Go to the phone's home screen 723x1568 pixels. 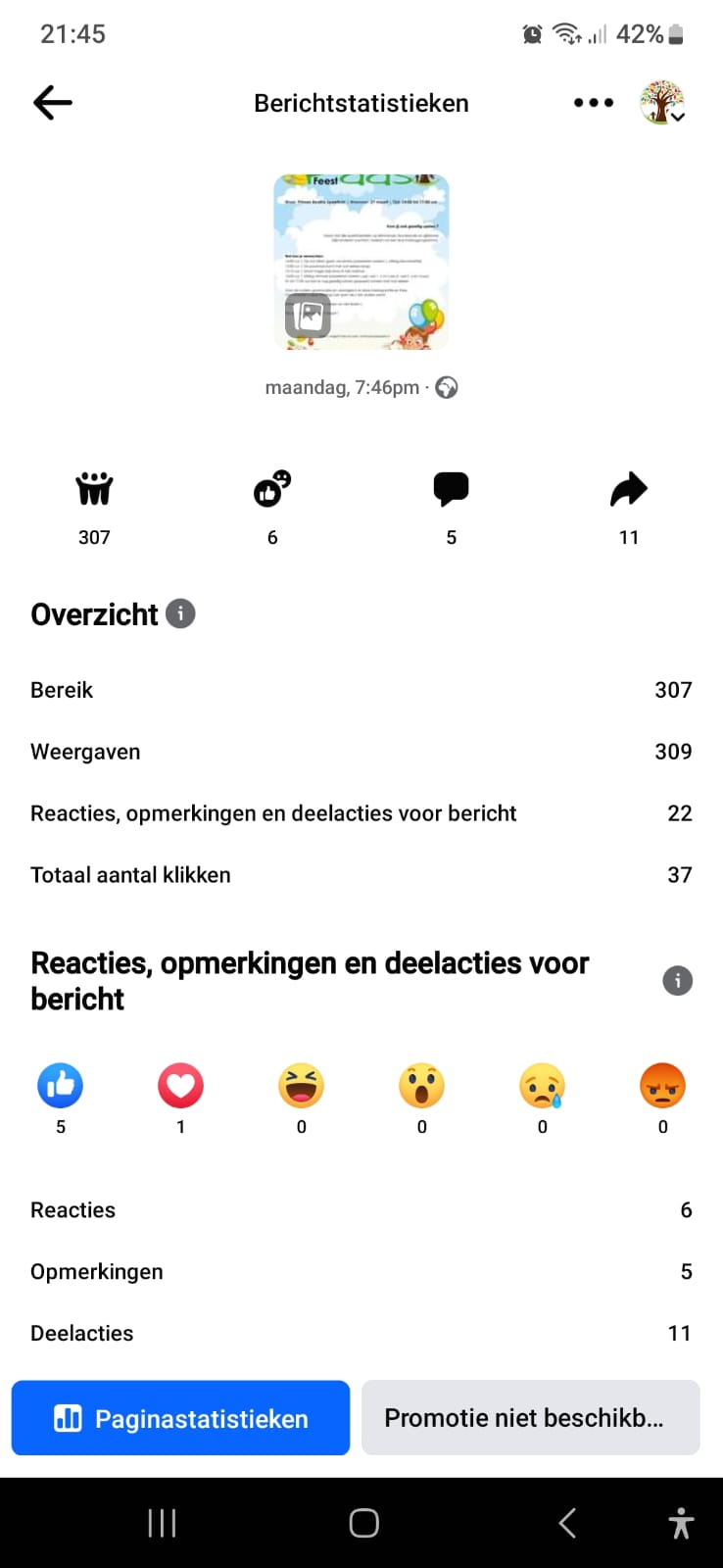pyautogui.click(x=363, y=1523)
